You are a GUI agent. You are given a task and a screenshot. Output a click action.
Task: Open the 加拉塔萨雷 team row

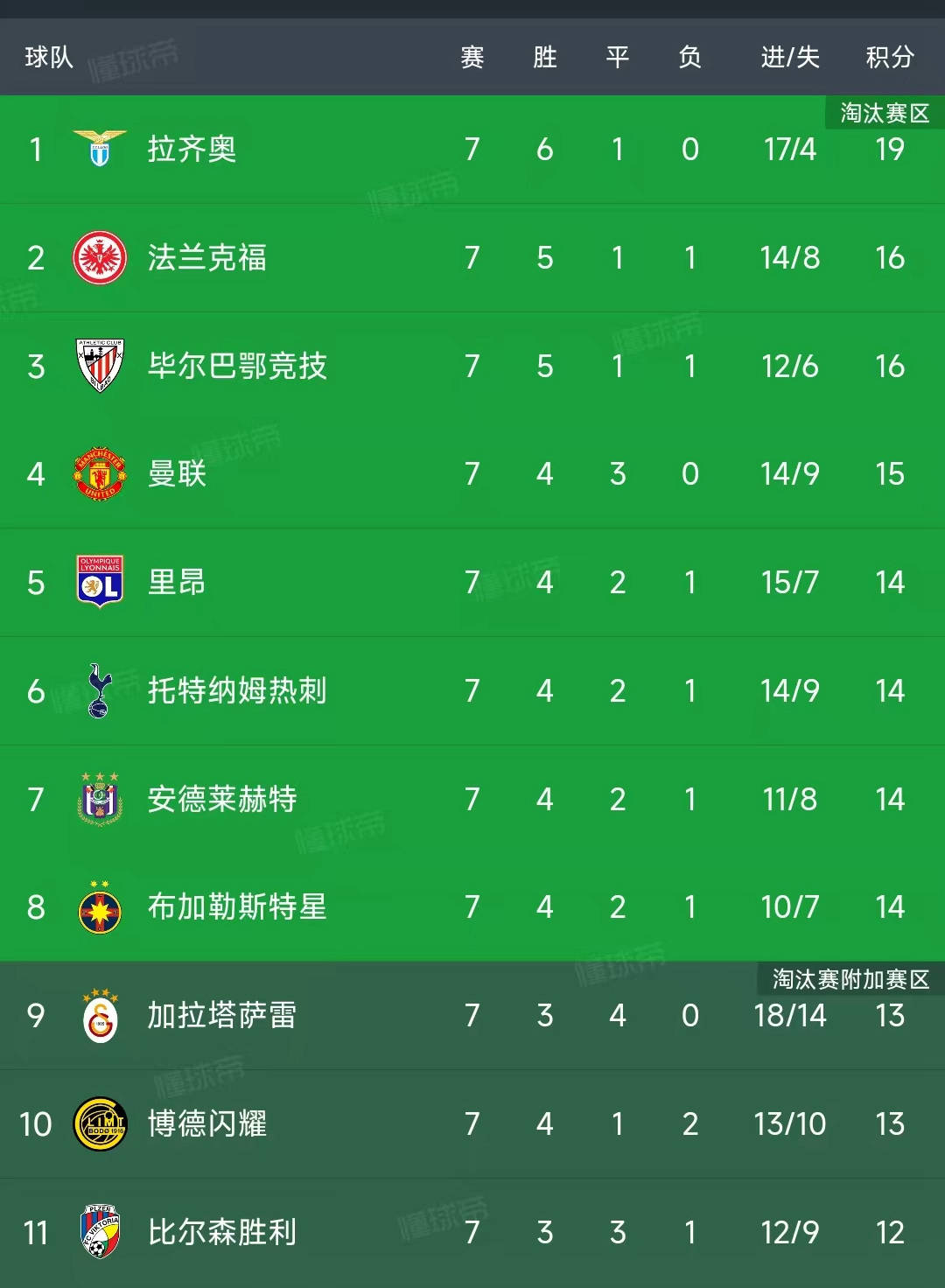point(221,1016)
